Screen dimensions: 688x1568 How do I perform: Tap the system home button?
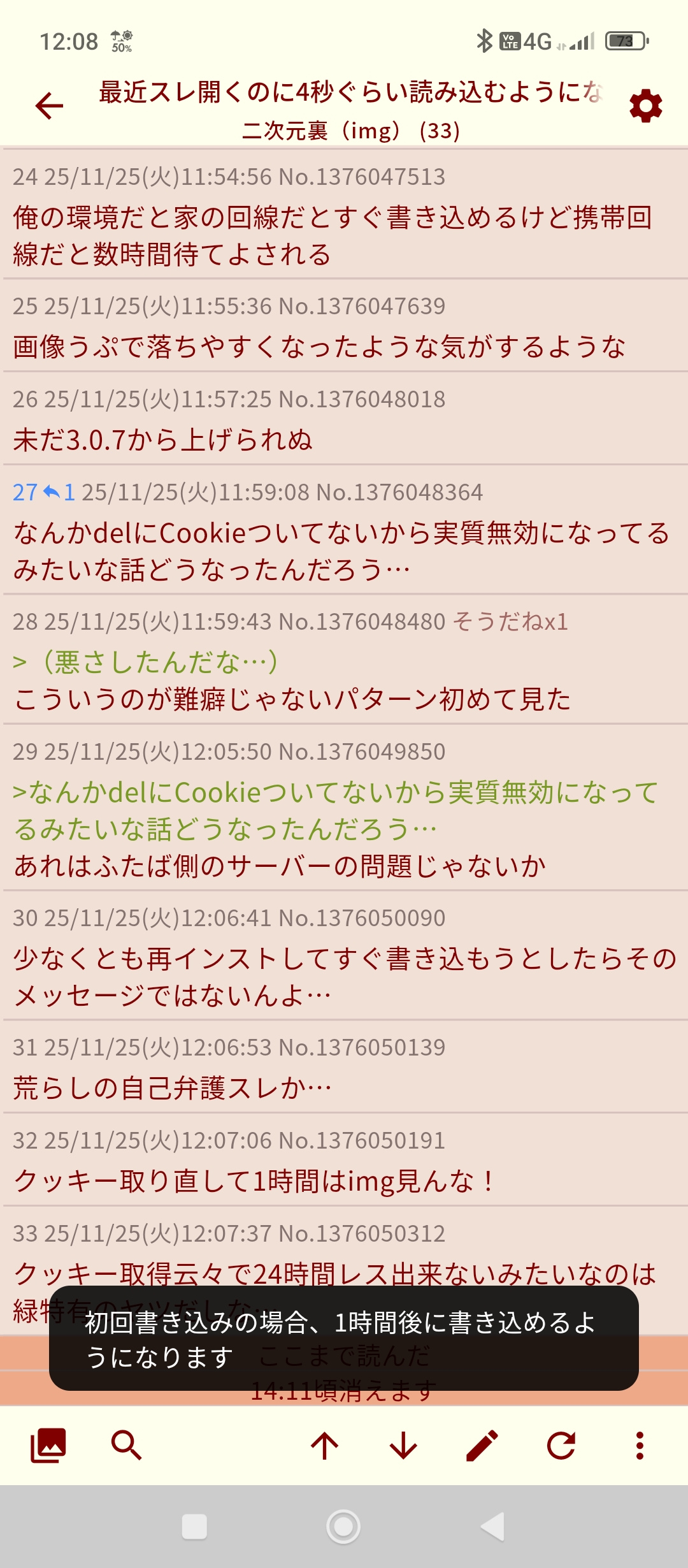[x=343, y=1527]
